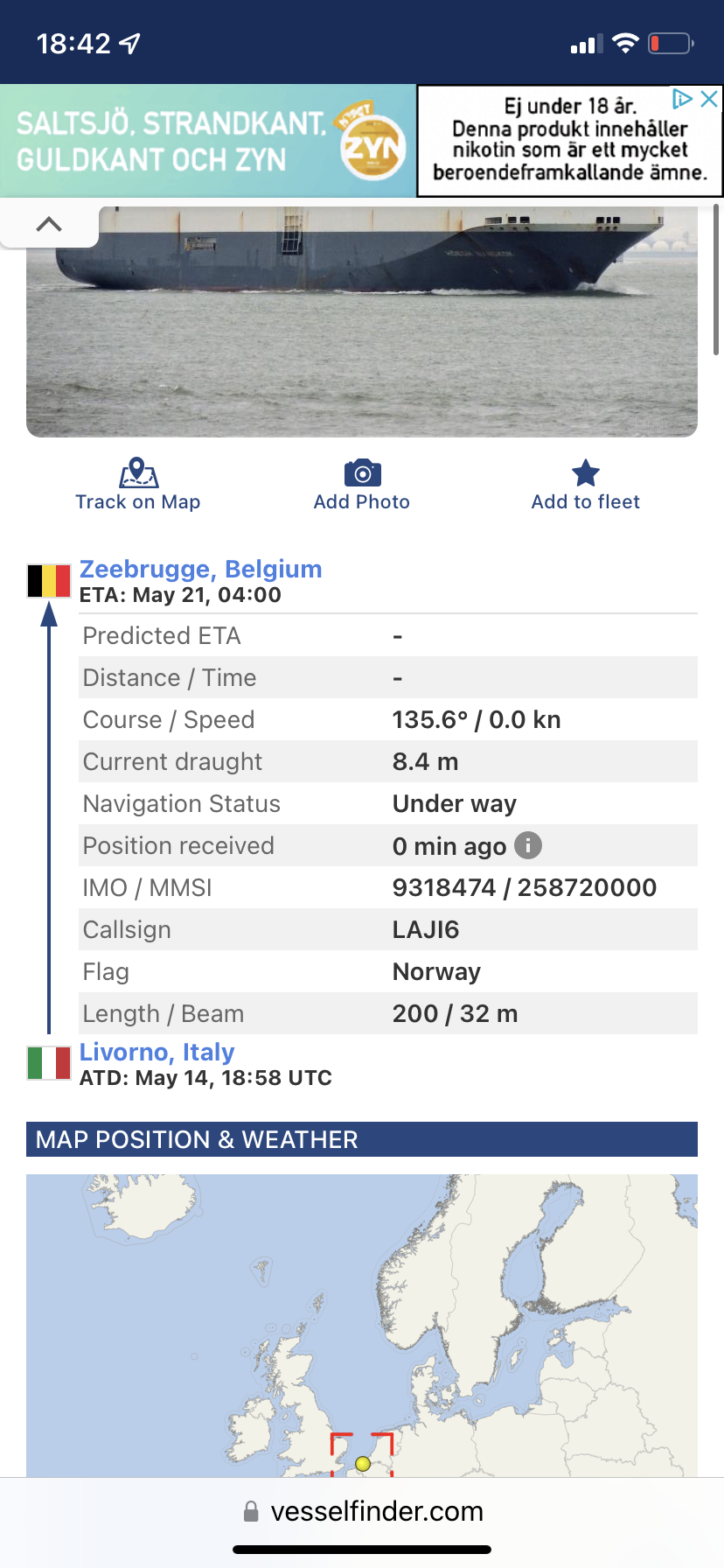Show the Position received info icon
The height and width of the screenshot is (1568, 724).
[x=528, y=845]
